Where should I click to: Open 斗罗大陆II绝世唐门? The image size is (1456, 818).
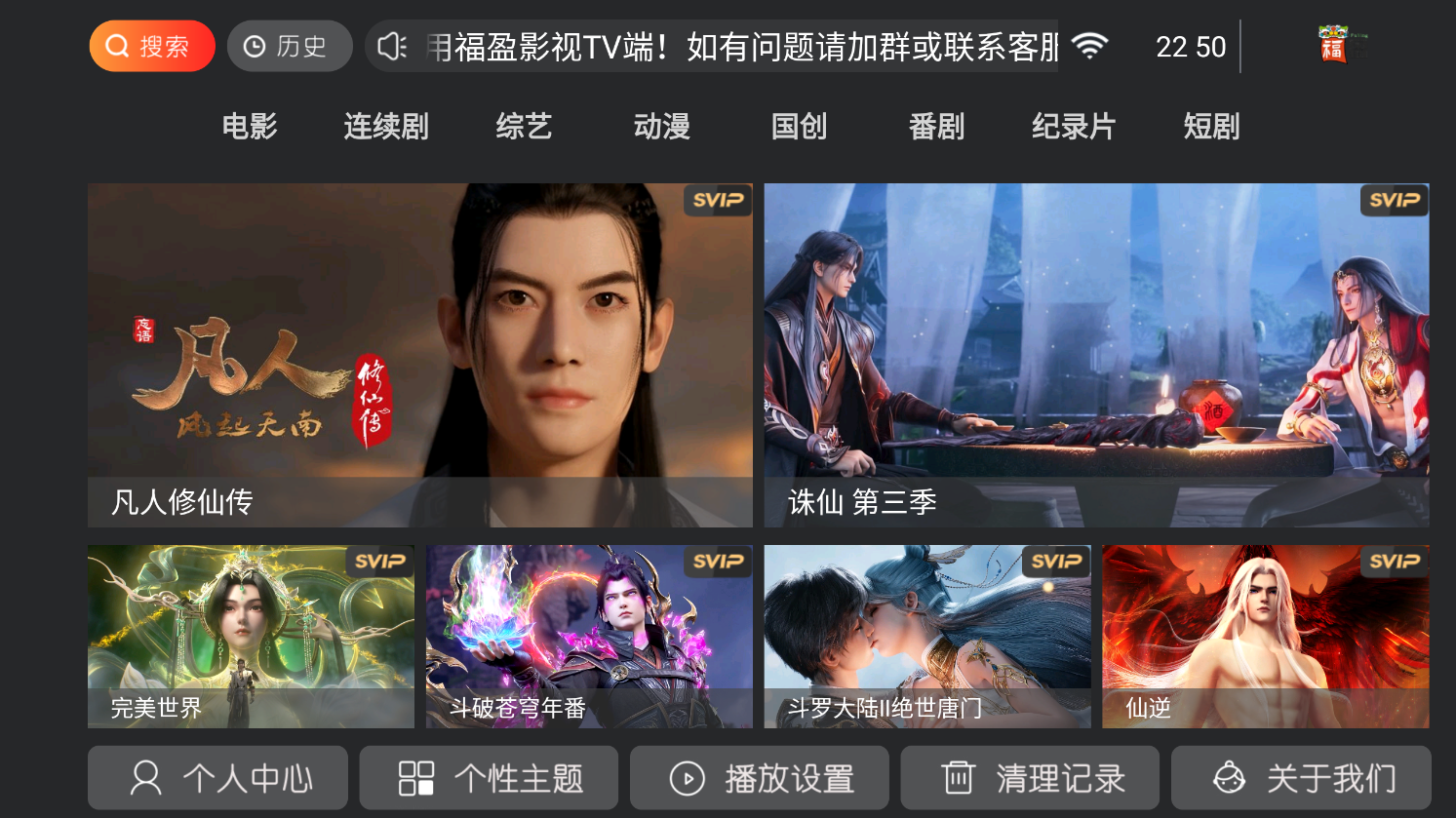(927, 636)
